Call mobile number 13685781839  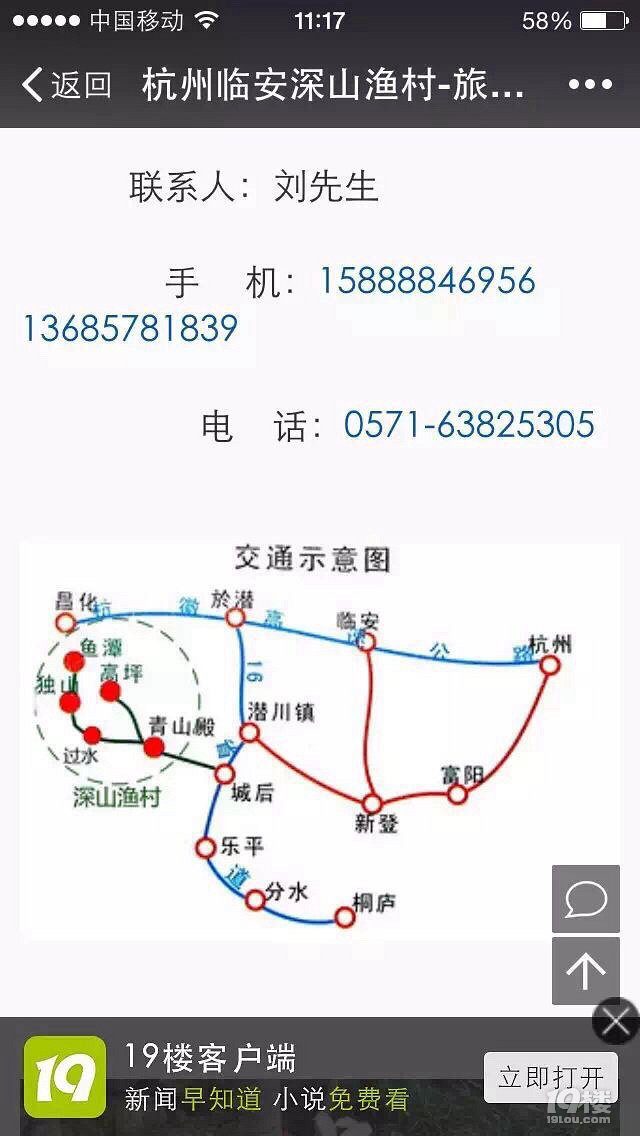[x=130, y=328]
